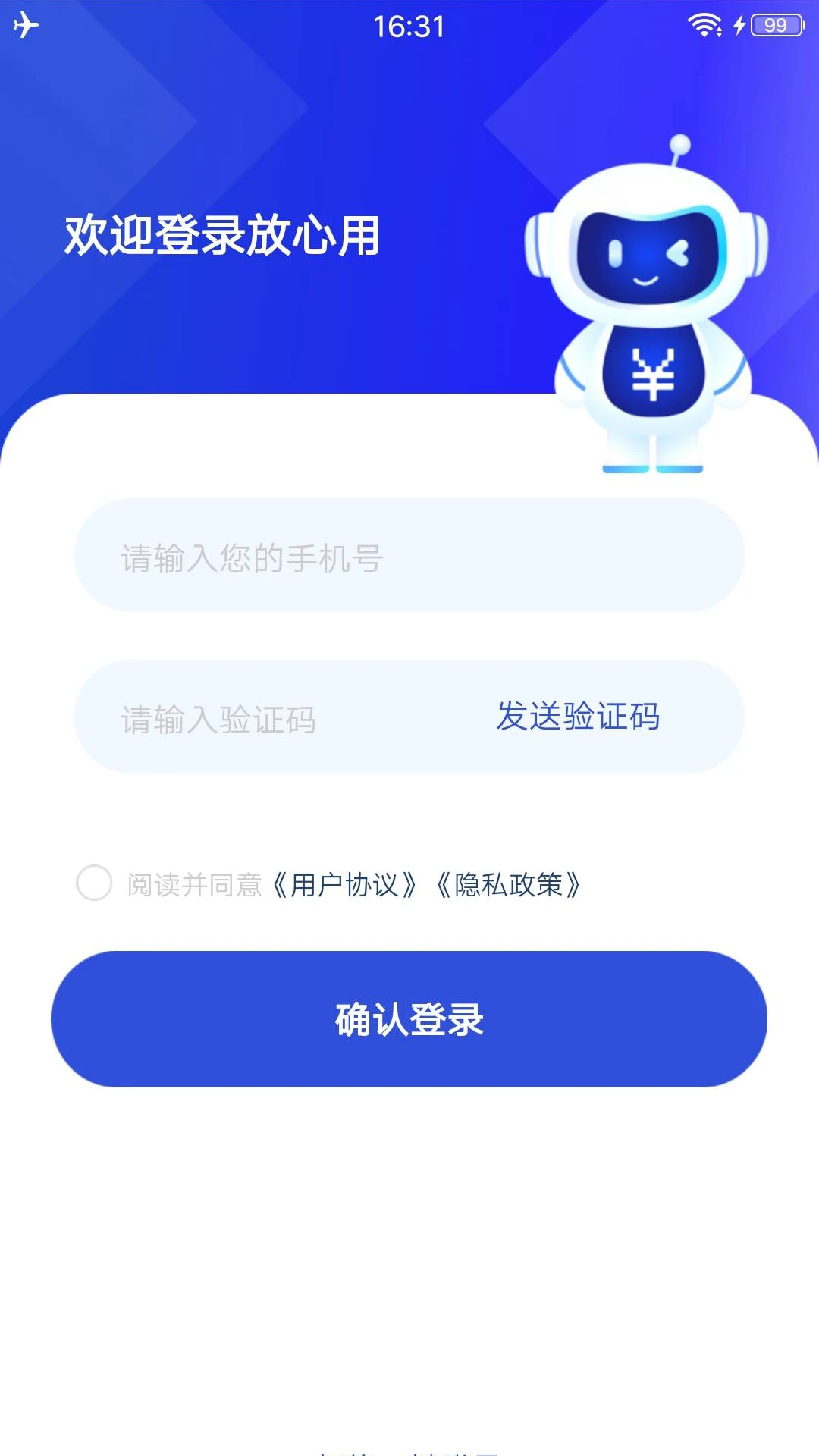Screen dimensions: 819x1456
Task: Click the airplane mode icon in status bar
Action: click(25, 23)
